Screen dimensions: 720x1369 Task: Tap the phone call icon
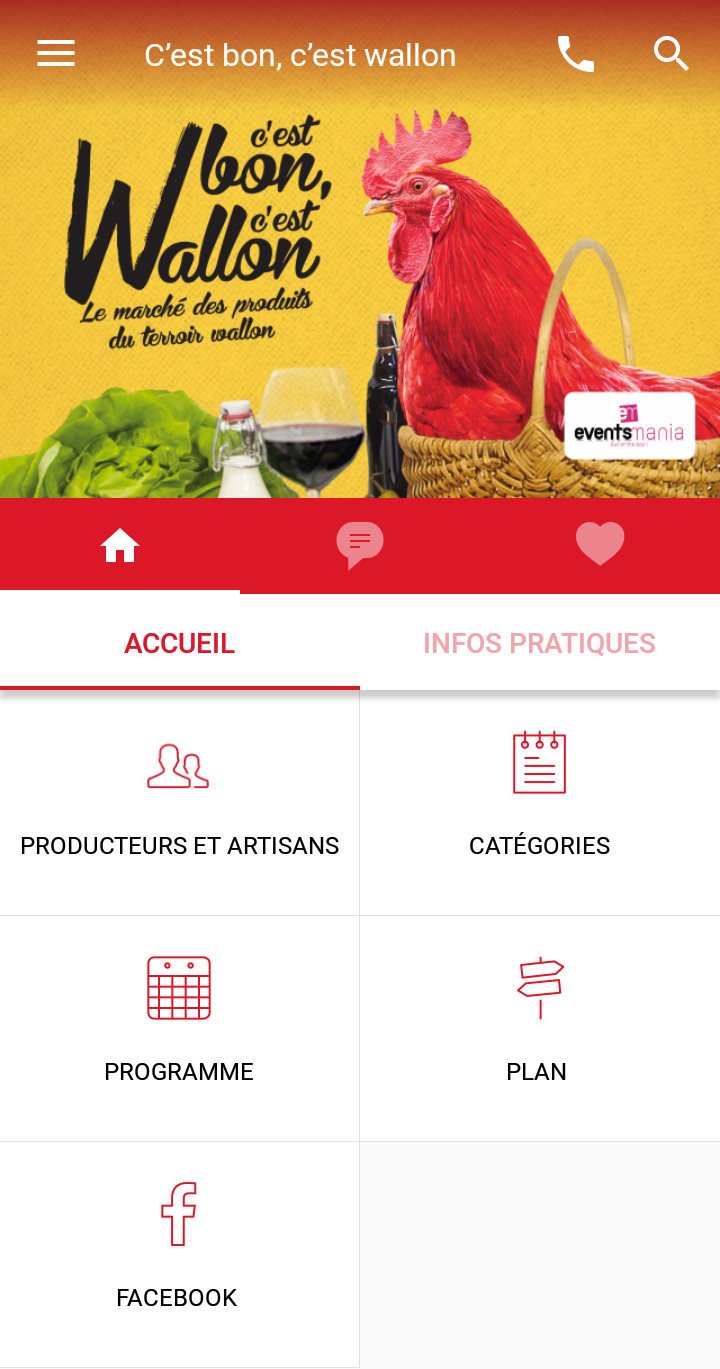click(576, 54)
